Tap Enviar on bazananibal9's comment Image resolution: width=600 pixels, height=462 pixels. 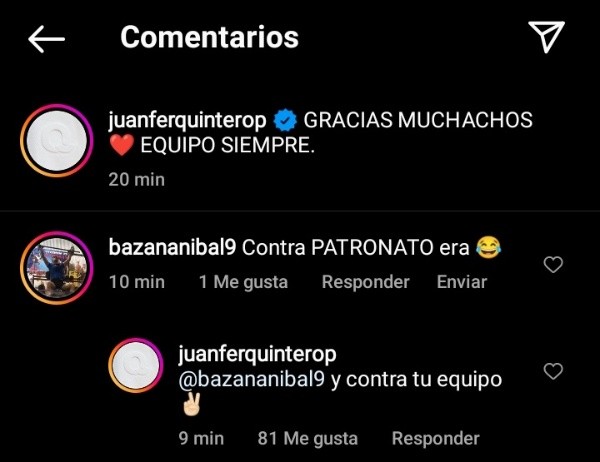click(x=462, y=282)
